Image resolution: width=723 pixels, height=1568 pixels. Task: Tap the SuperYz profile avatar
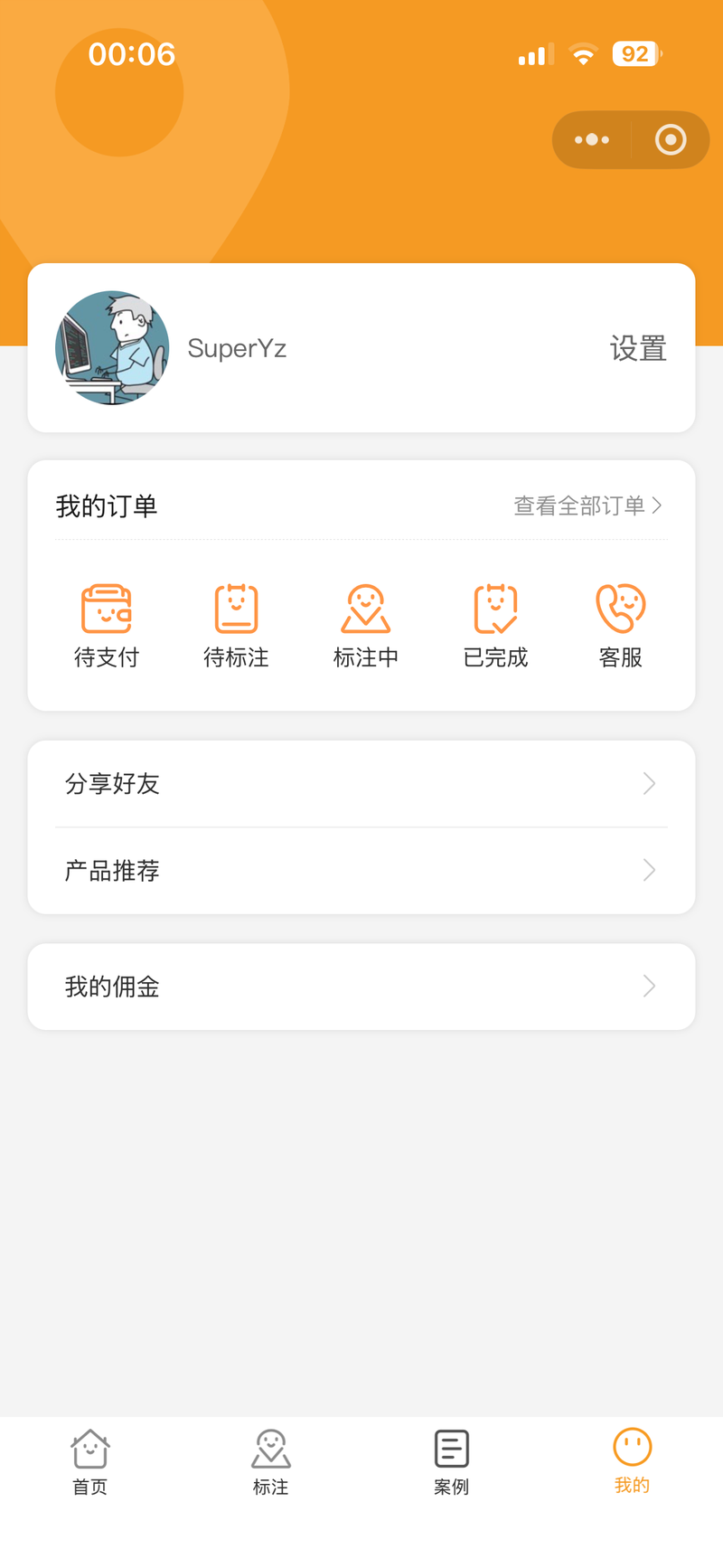click(112, 348)
